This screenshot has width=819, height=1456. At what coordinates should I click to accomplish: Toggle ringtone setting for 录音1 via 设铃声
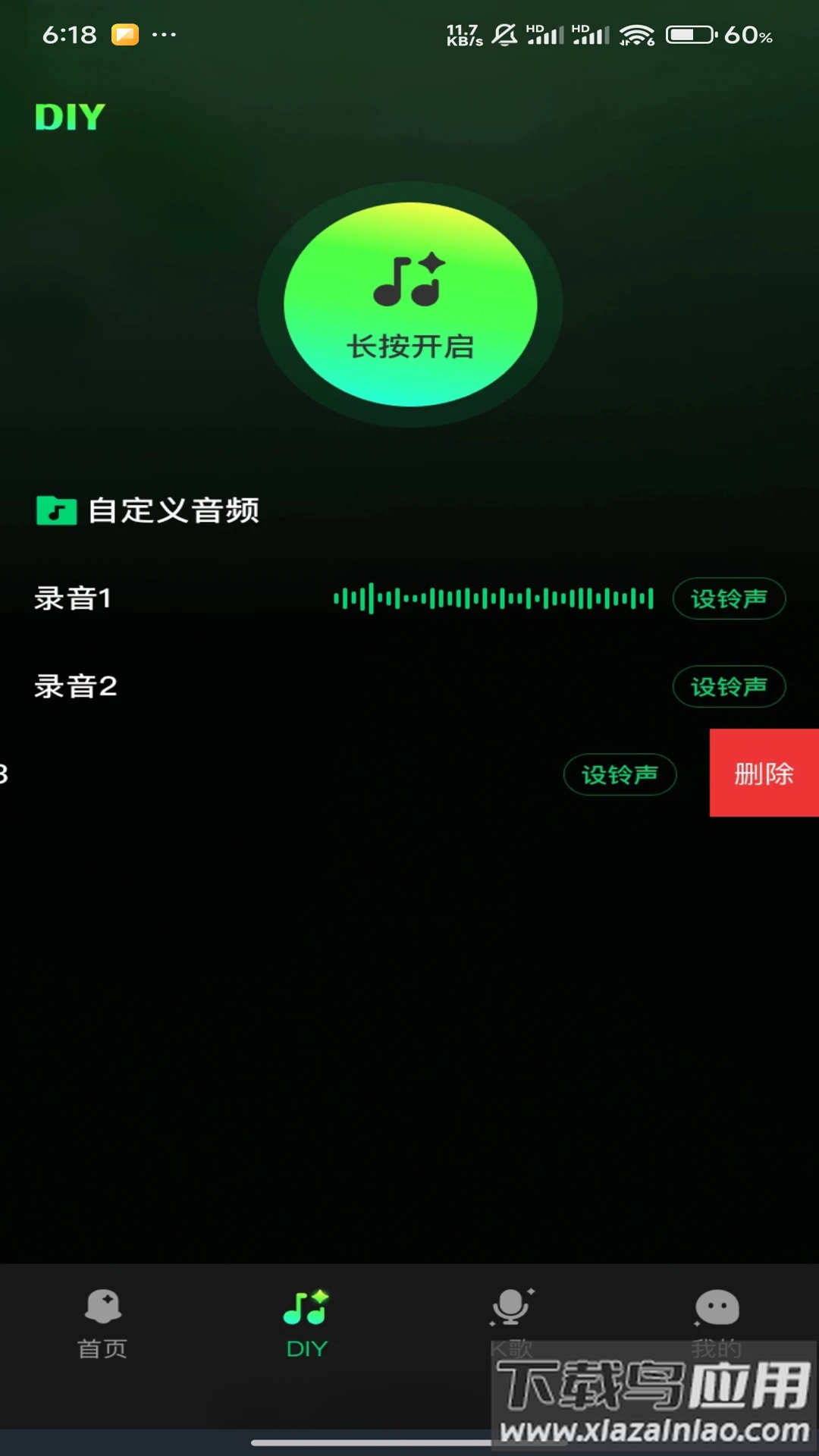pos(728,598)
